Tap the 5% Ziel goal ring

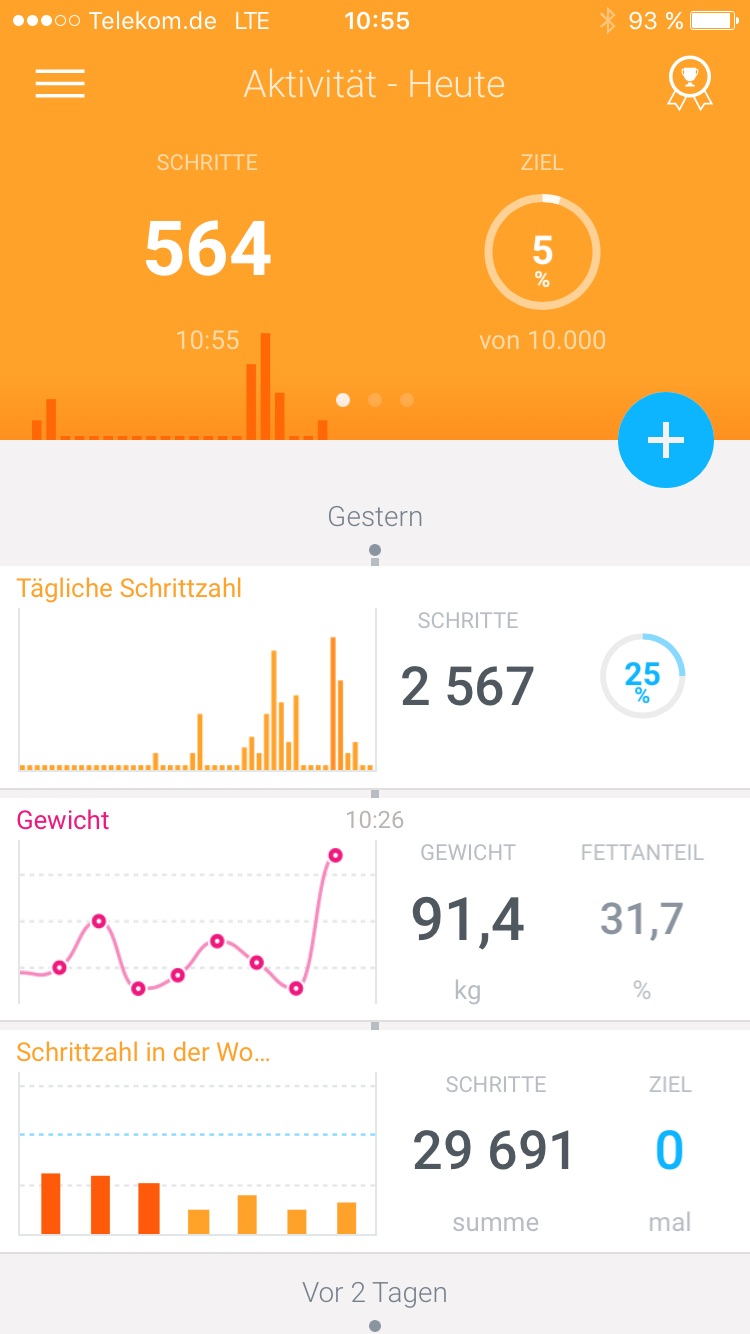tap(542, 253)
